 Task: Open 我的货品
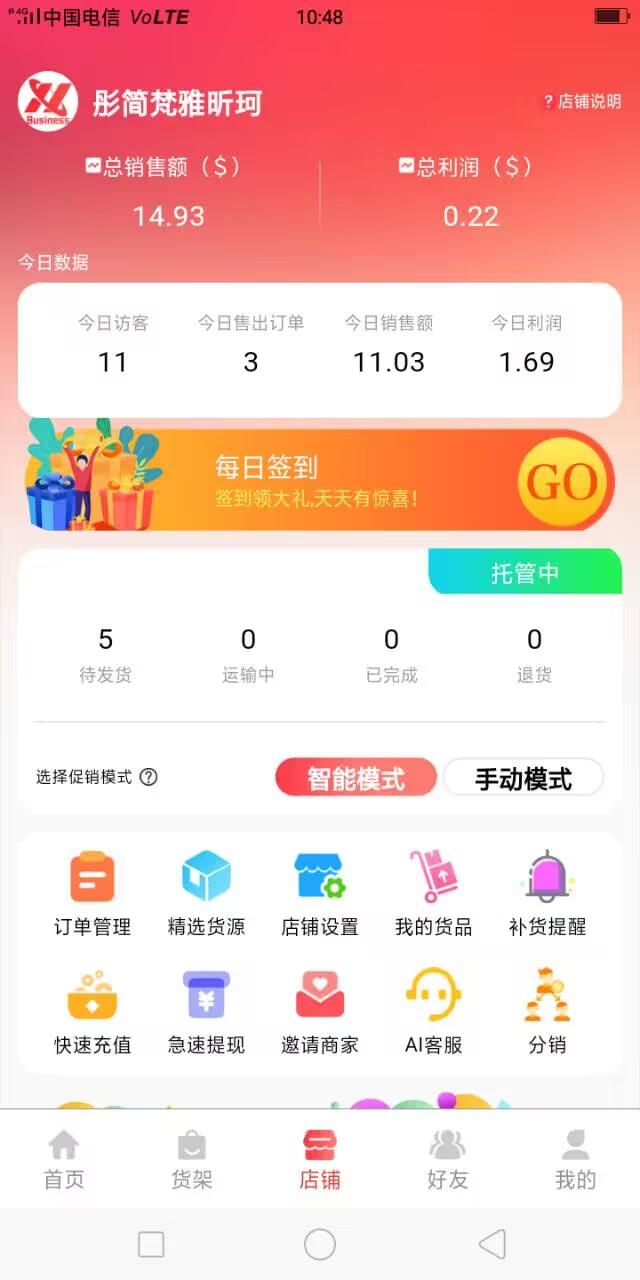tap(433, 893)
